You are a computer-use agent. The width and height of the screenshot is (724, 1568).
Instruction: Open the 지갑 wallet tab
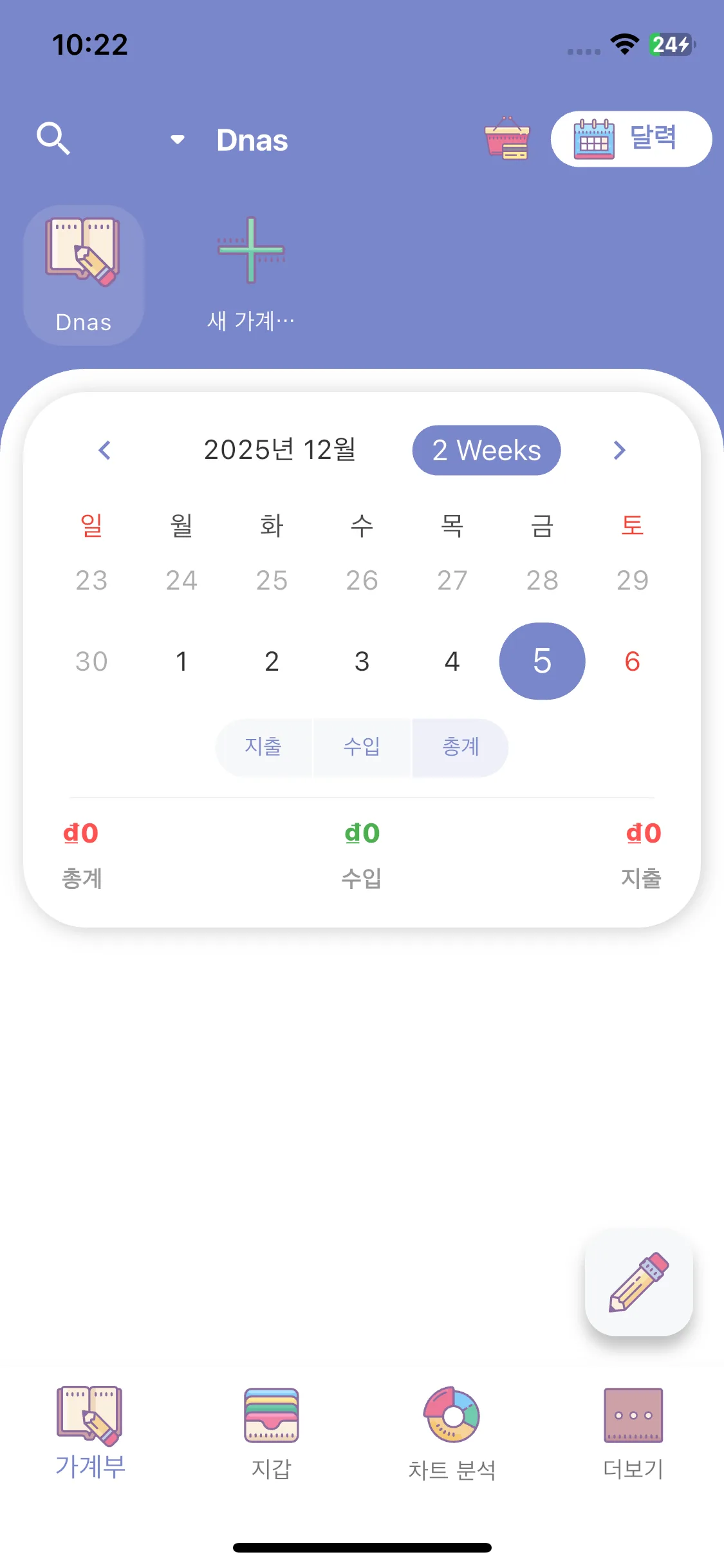[x=271, y=1433]
